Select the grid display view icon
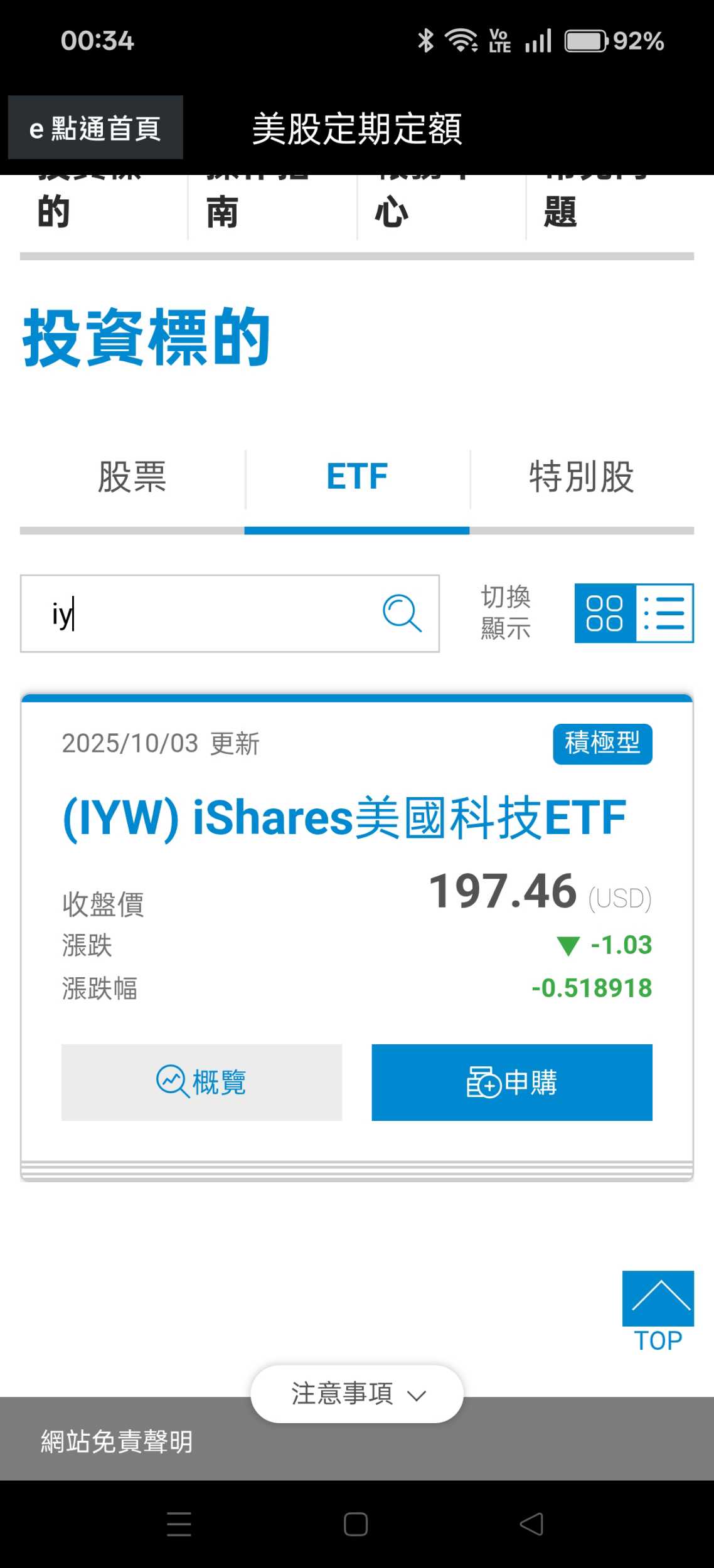Image resolution: width=714 pixels, height=1568 pixels. 604,613
